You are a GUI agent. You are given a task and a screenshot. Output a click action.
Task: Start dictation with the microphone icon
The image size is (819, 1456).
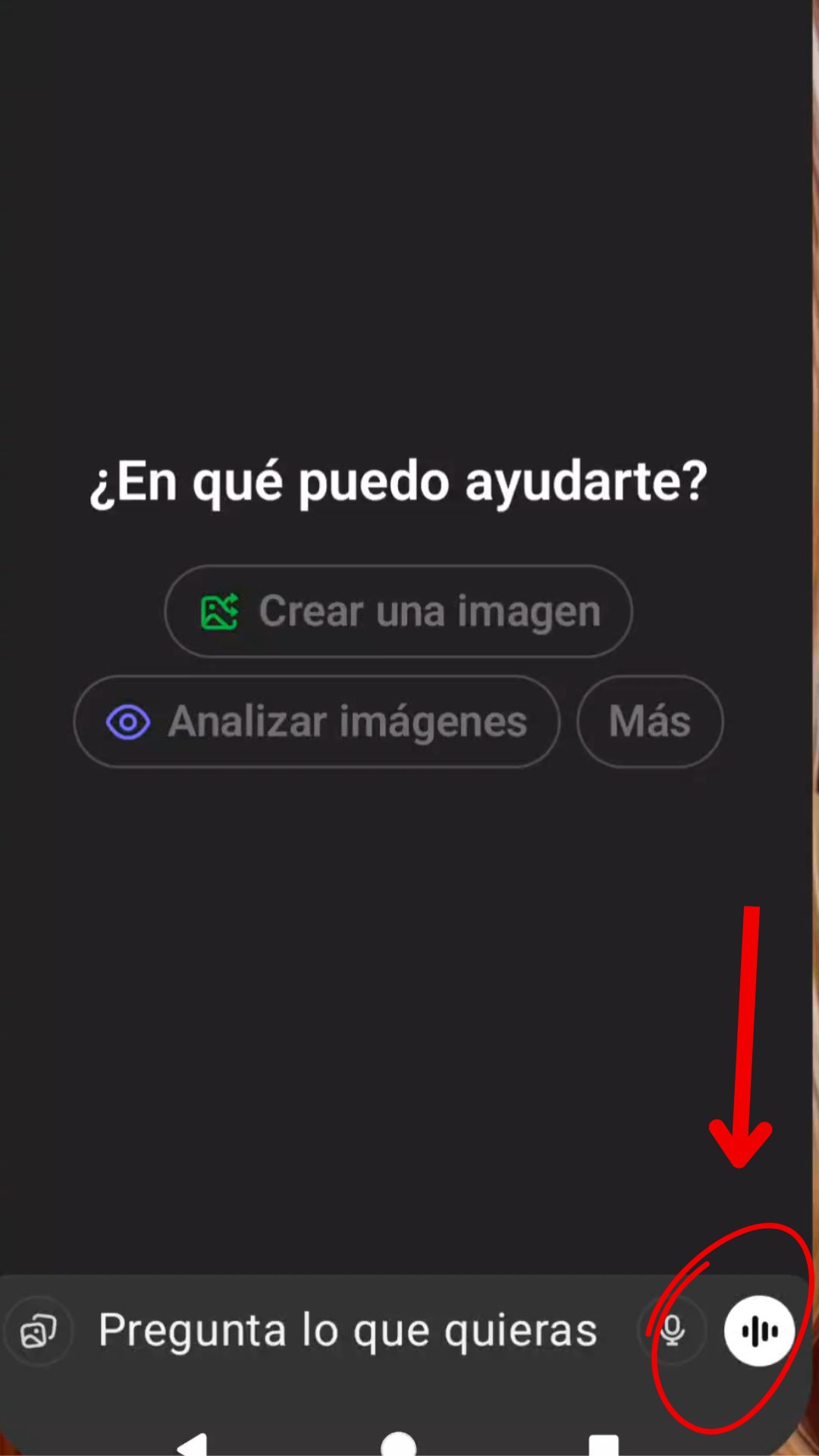pos(673,1331)
